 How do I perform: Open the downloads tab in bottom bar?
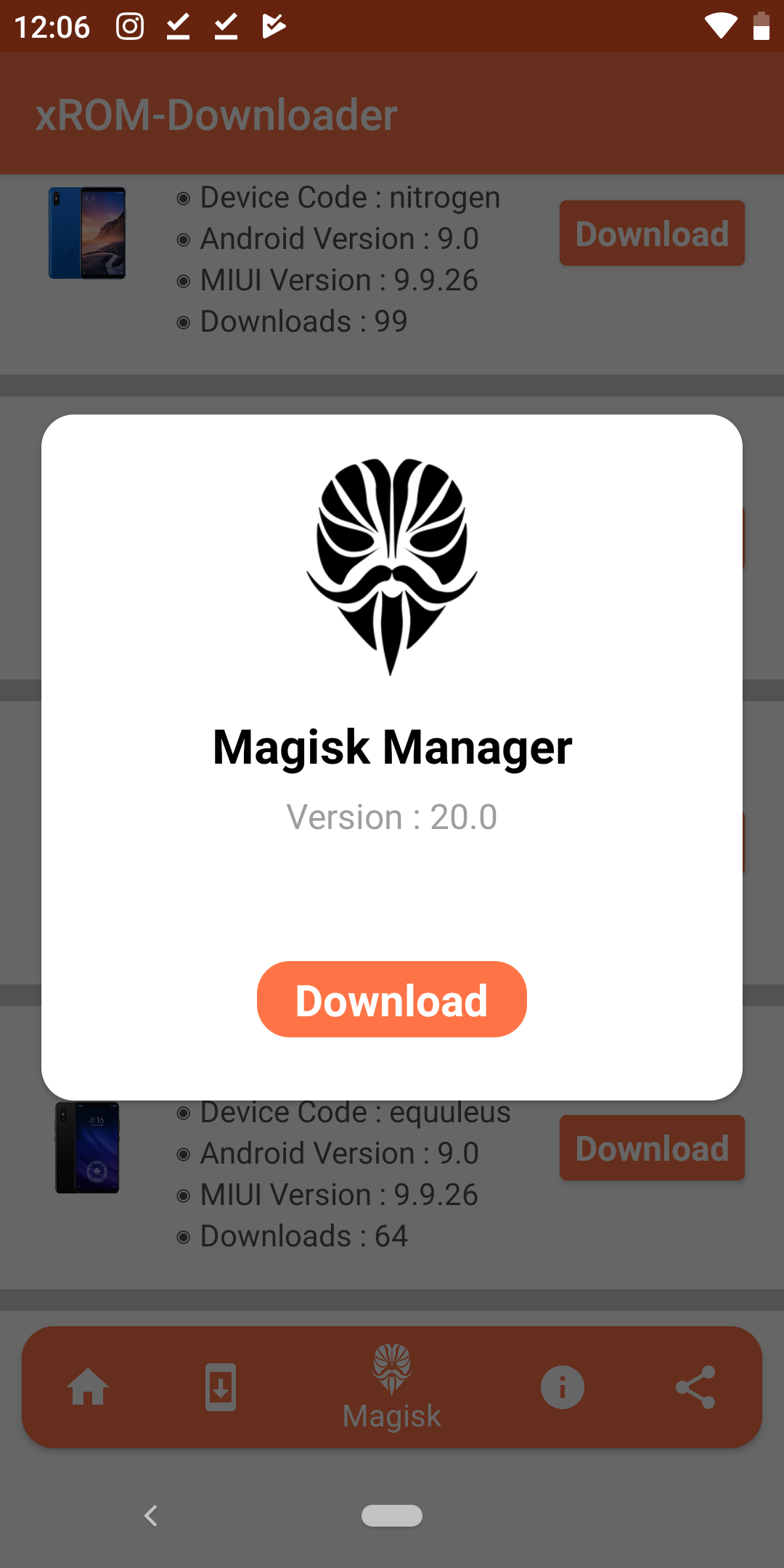tap(221, 1387)
